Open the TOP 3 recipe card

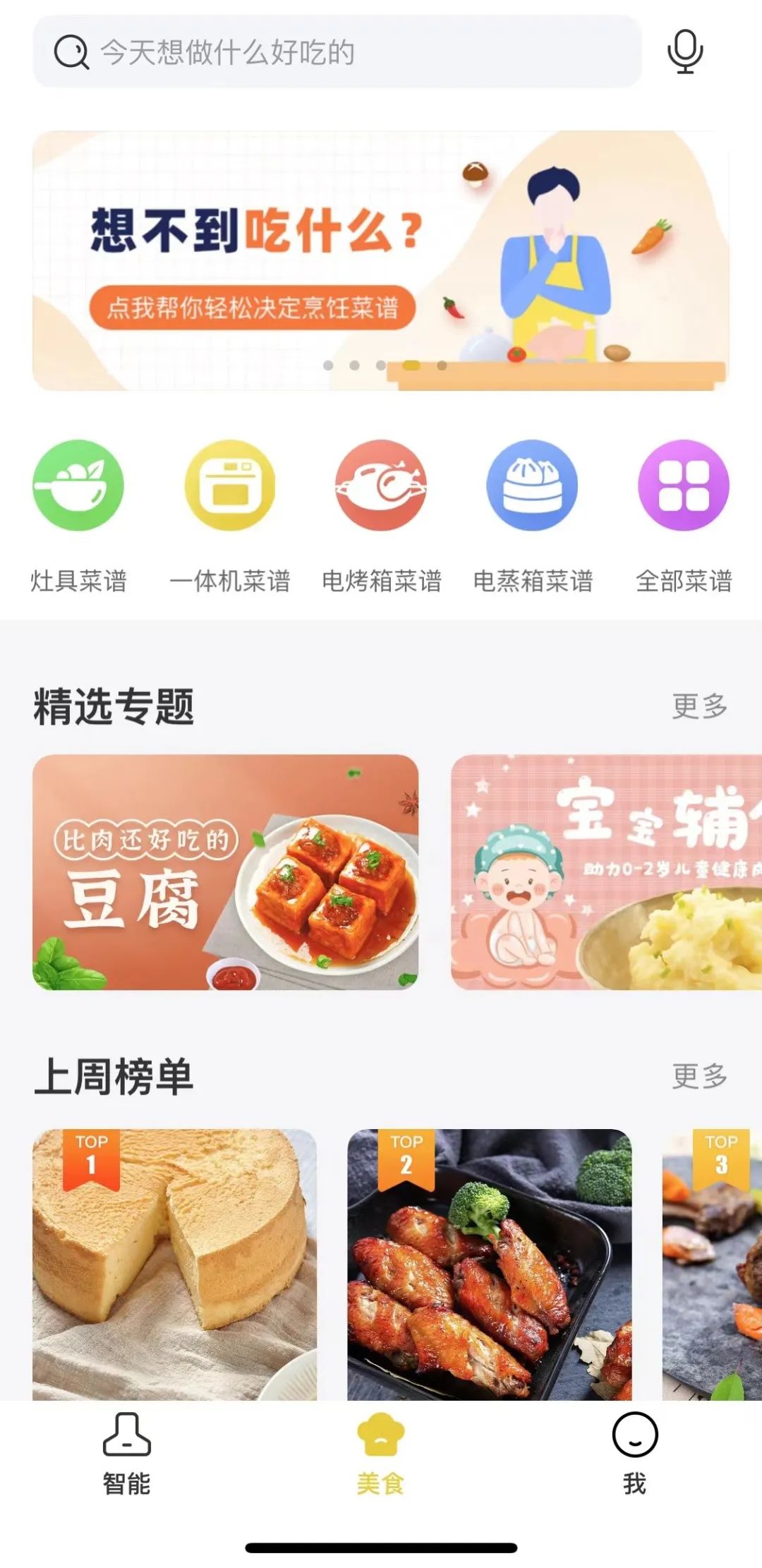(x=713, y=1265)
